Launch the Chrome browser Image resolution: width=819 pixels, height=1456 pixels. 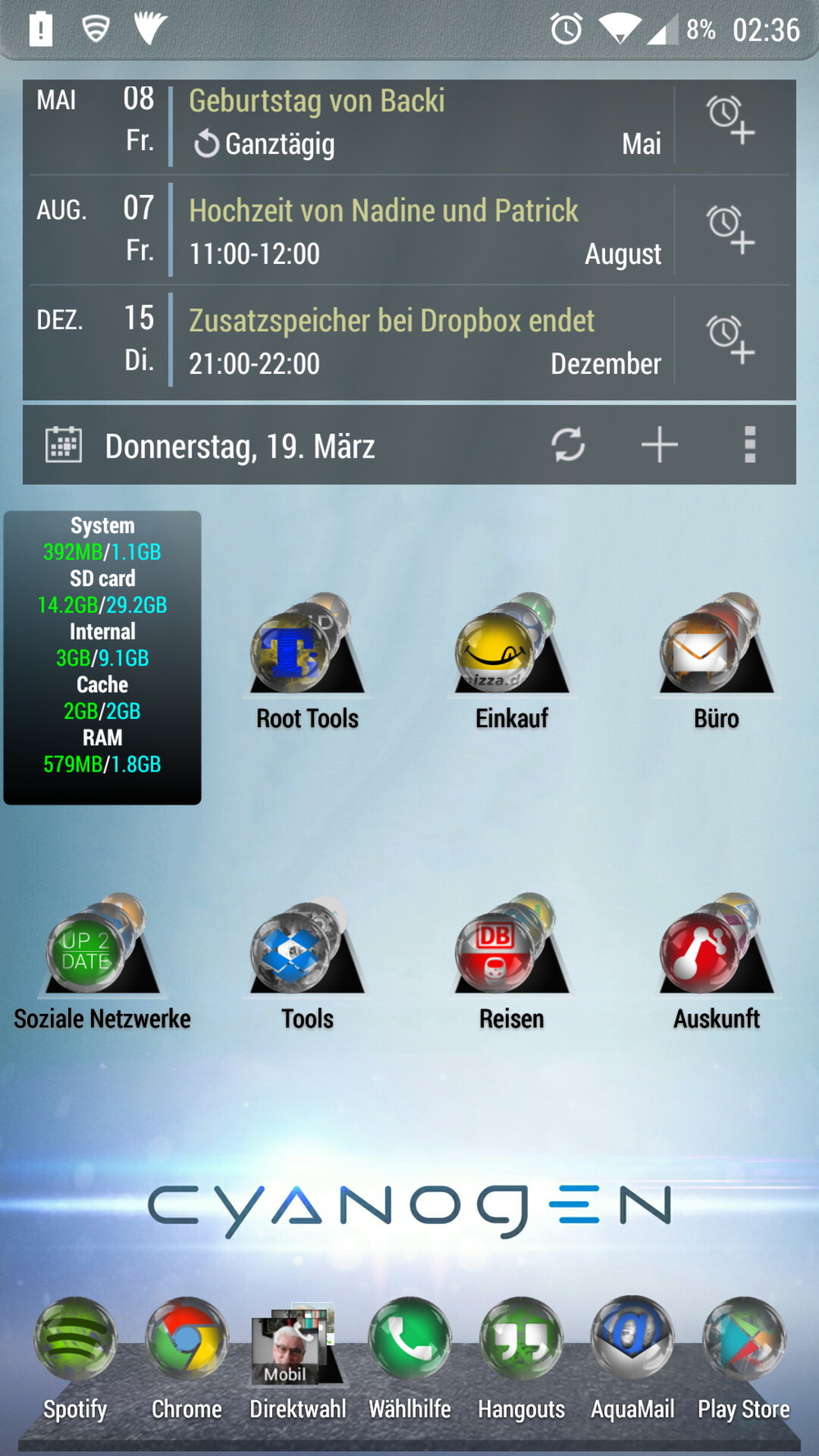pos(187,1340)
